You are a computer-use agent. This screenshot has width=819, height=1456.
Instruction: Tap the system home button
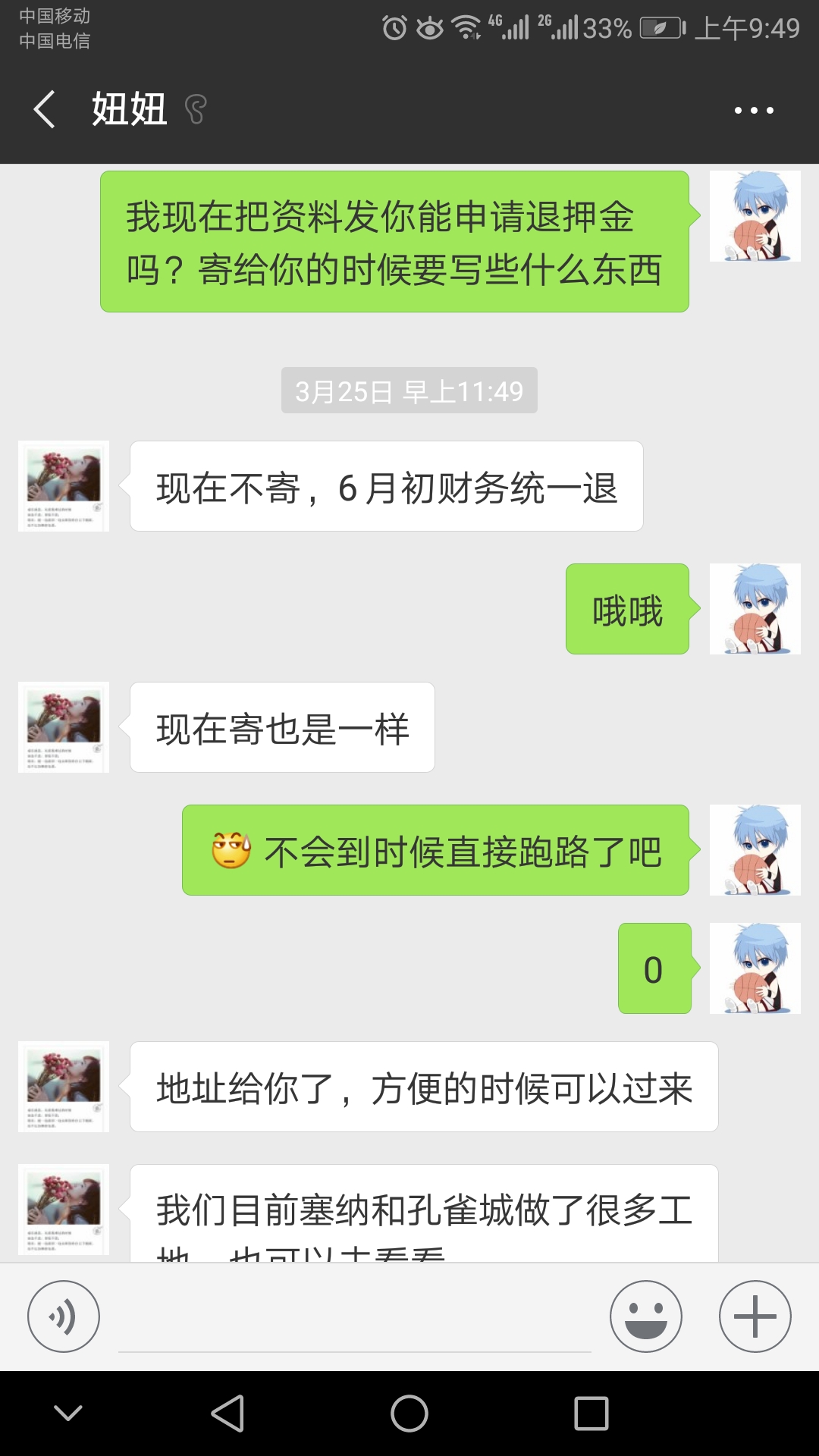tap(409, 1414)
